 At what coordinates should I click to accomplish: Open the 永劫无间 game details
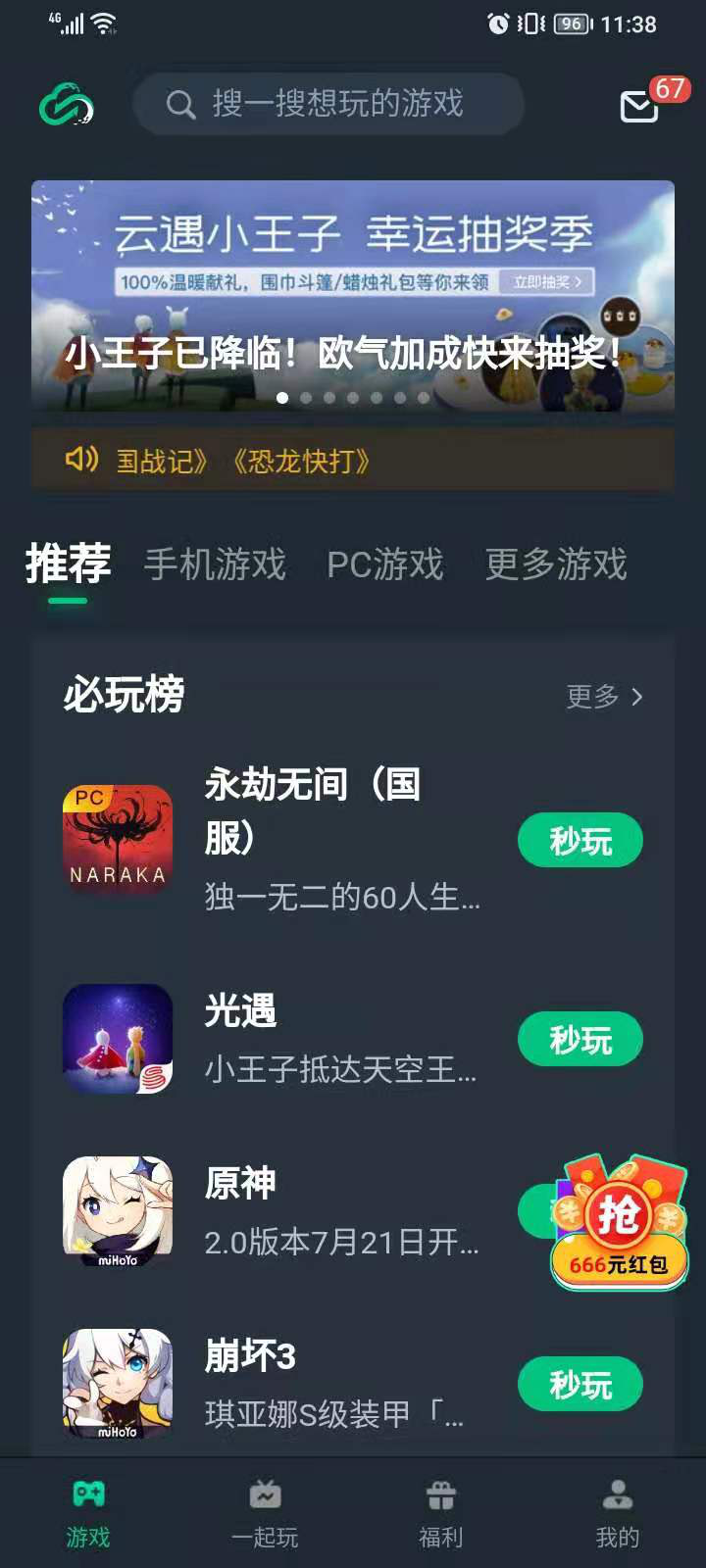click(x=294, y=839)
